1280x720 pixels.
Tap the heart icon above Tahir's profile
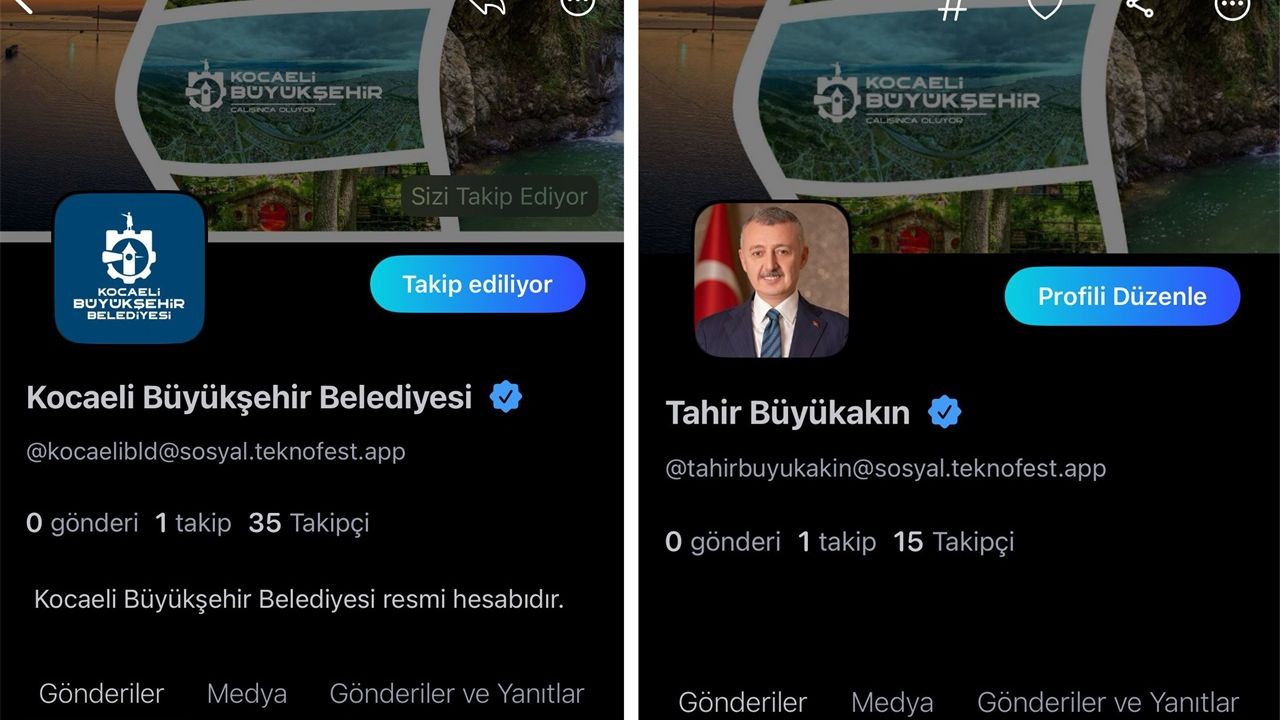click(x=1045, y=8)
